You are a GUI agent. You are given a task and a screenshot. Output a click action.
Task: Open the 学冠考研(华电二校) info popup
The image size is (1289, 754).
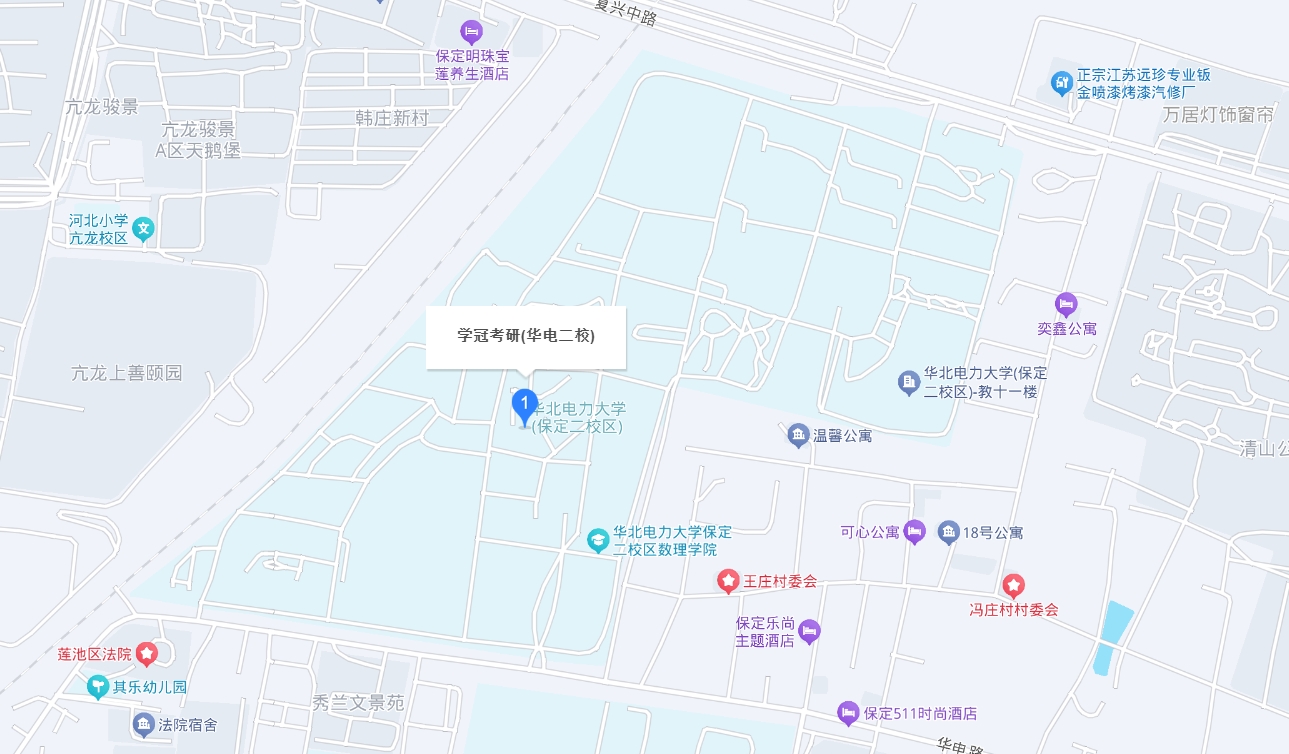(x=526, y=337)
